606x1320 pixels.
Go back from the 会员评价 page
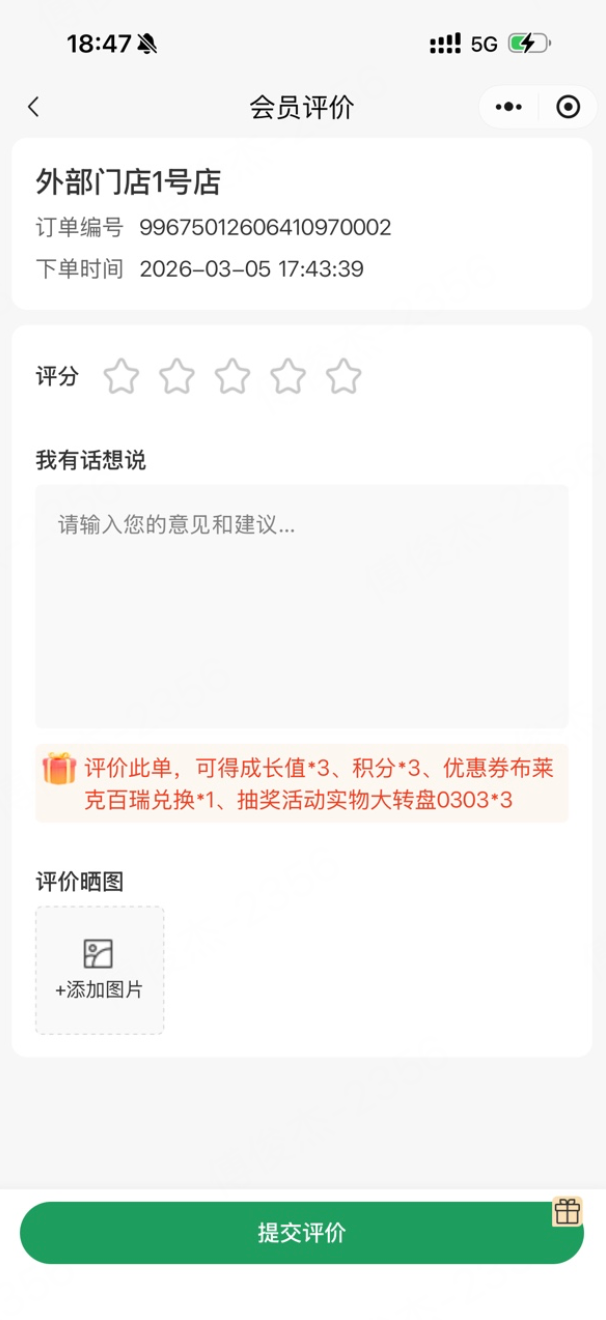(x=33, y=107)
